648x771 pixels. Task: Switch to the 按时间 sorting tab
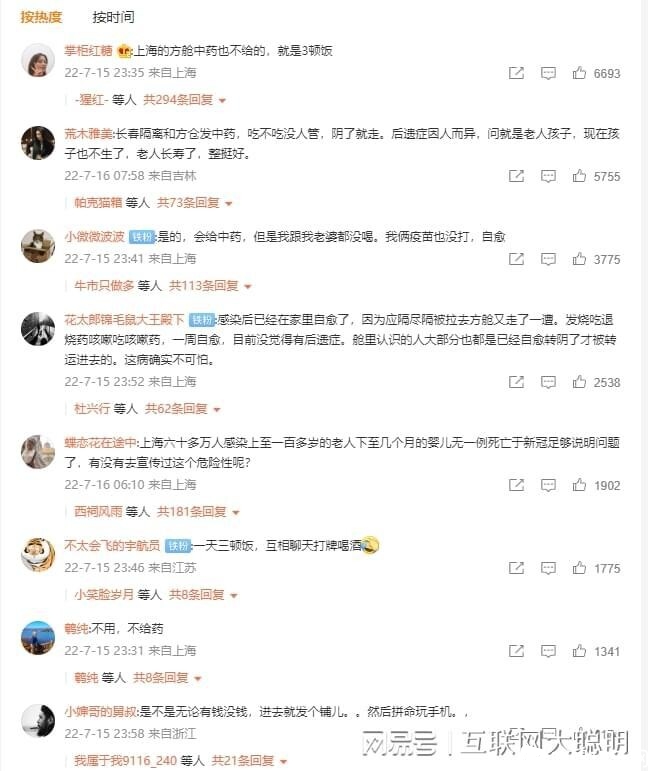113,17
